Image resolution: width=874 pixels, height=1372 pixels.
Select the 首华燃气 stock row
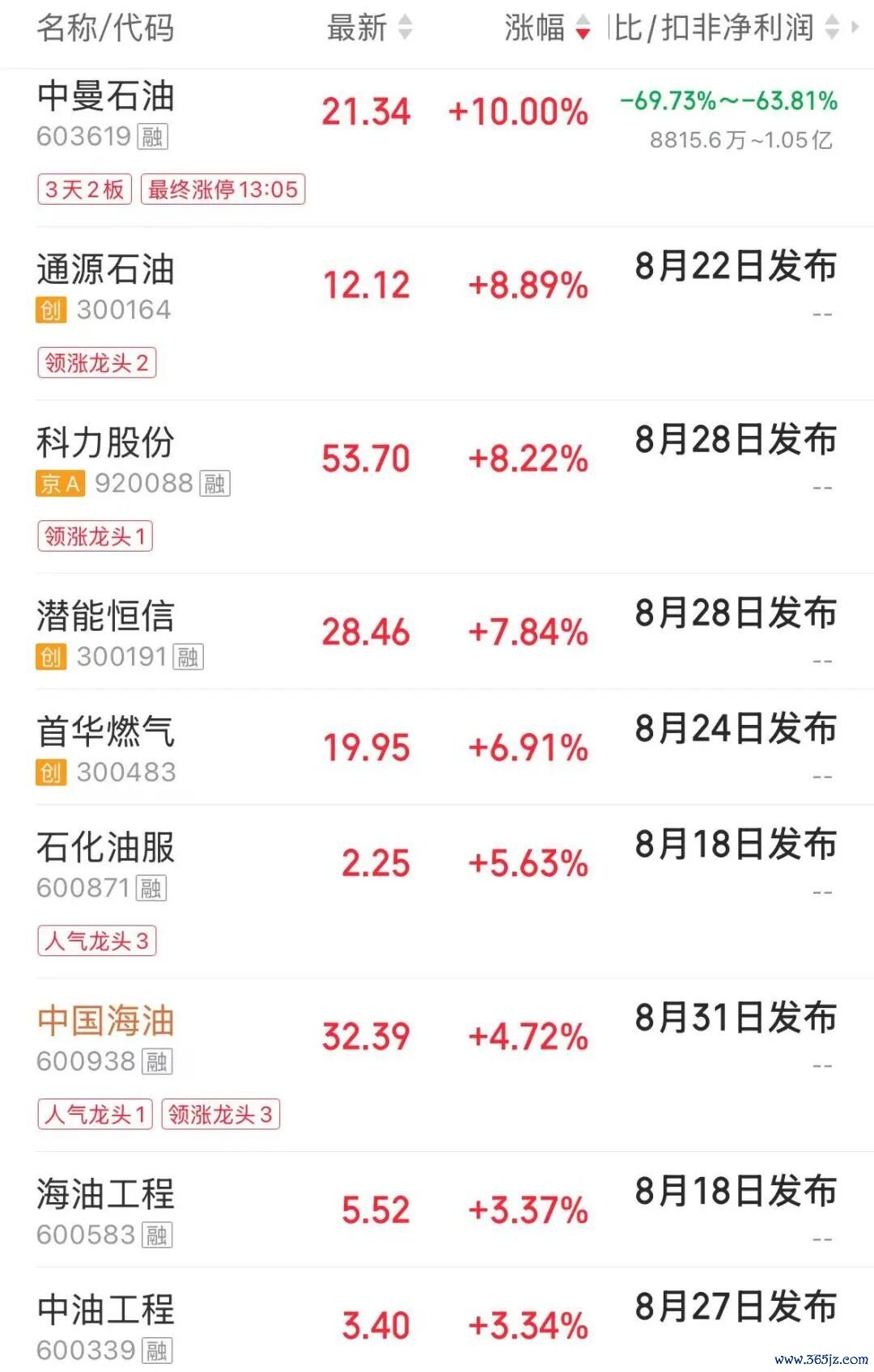click(437, 747)
